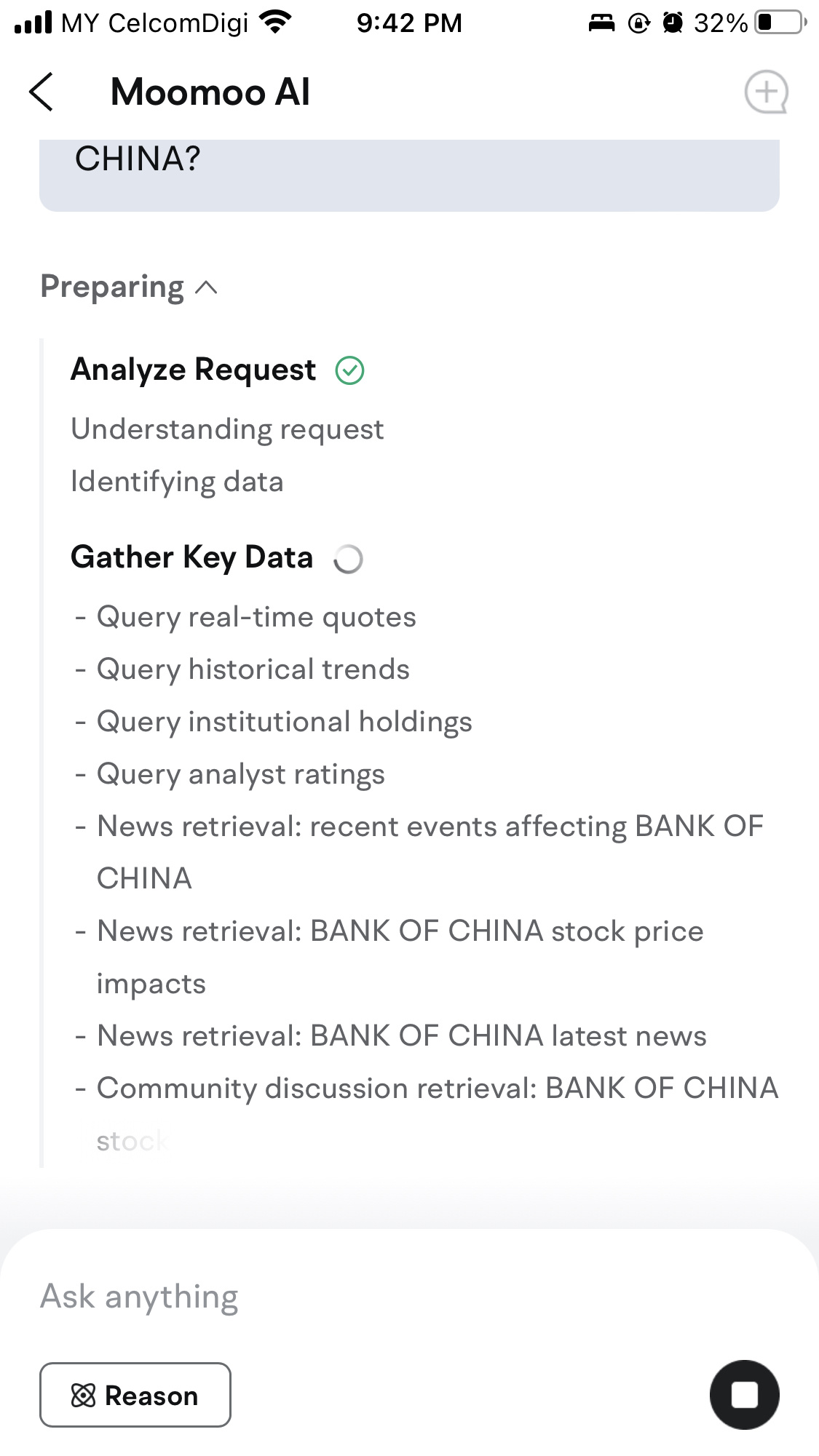Start a new chat conversation
This screenshot has width=819, height=1456.
tap(766, 92)
